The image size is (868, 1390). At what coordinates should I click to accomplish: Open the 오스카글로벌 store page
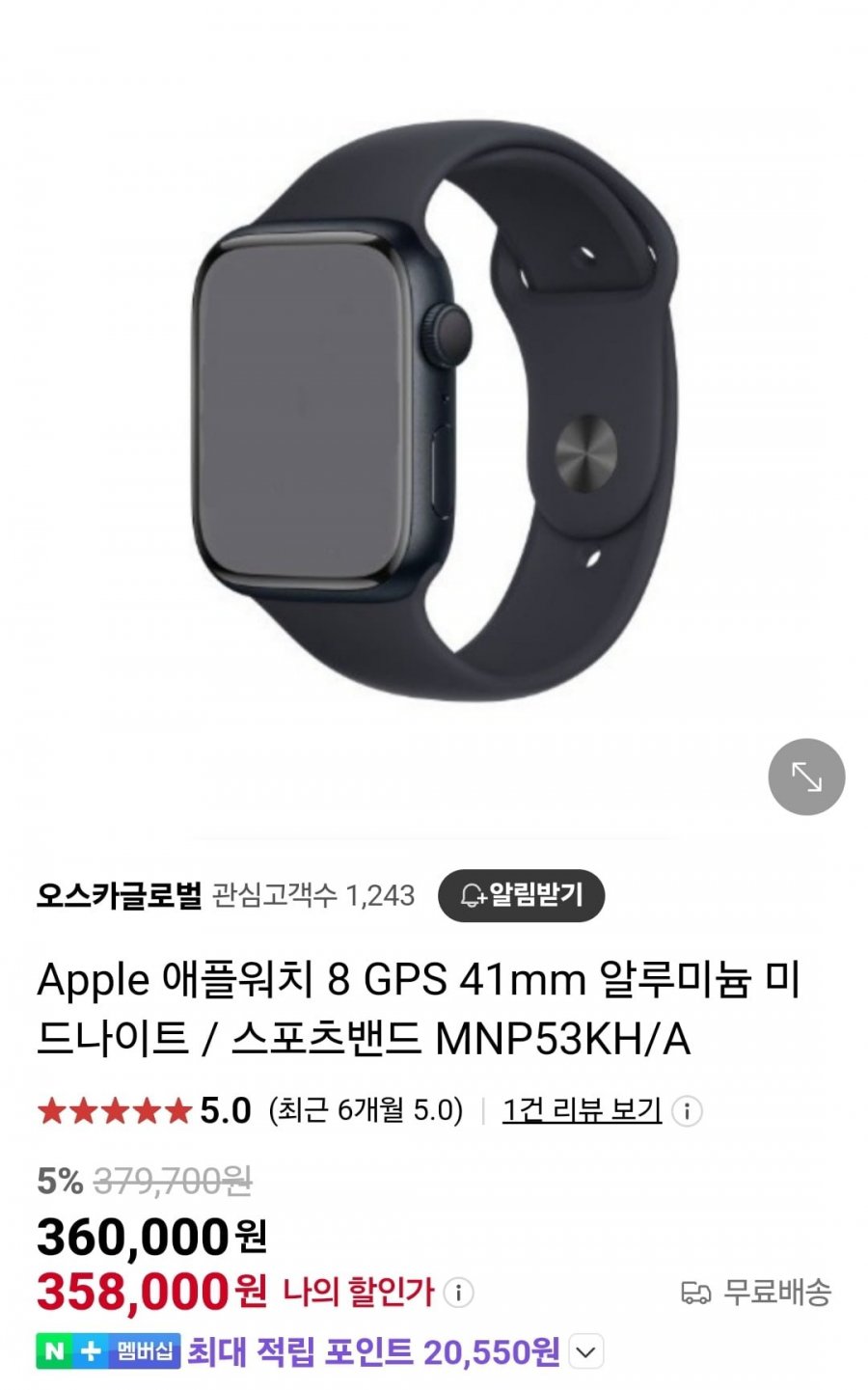[x=119, y=896]
